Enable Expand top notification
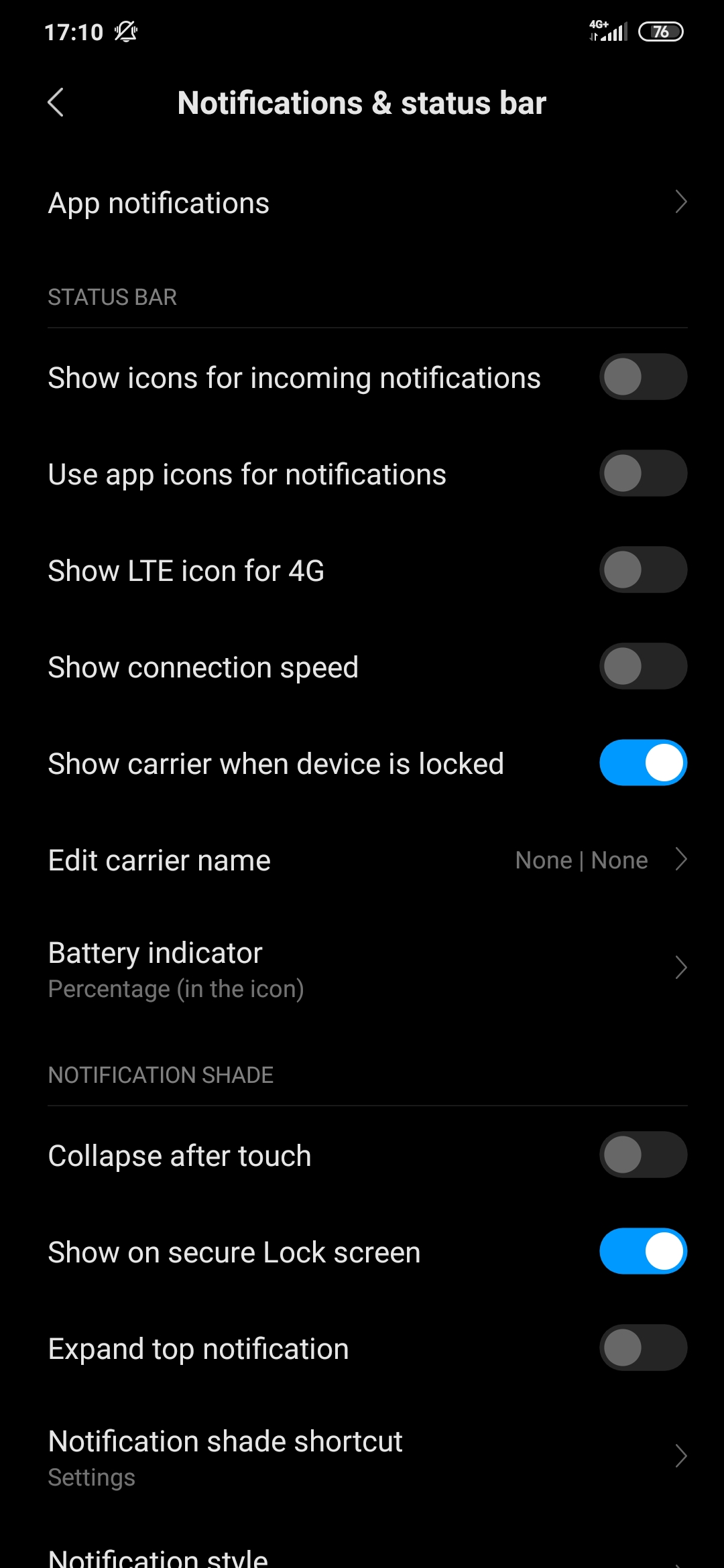Viewport: 724px width, 1568px height. click(x=643, y=1348)
